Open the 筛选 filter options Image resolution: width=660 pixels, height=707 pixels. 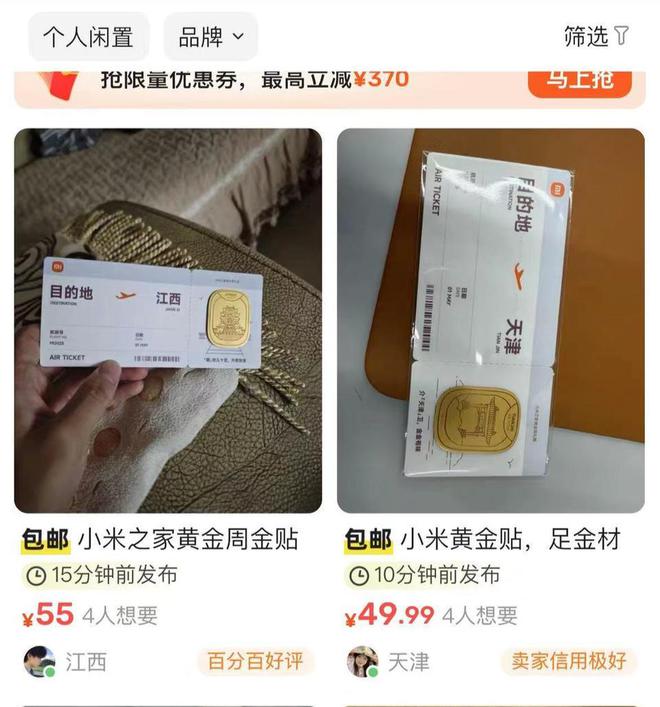[596, 37]
